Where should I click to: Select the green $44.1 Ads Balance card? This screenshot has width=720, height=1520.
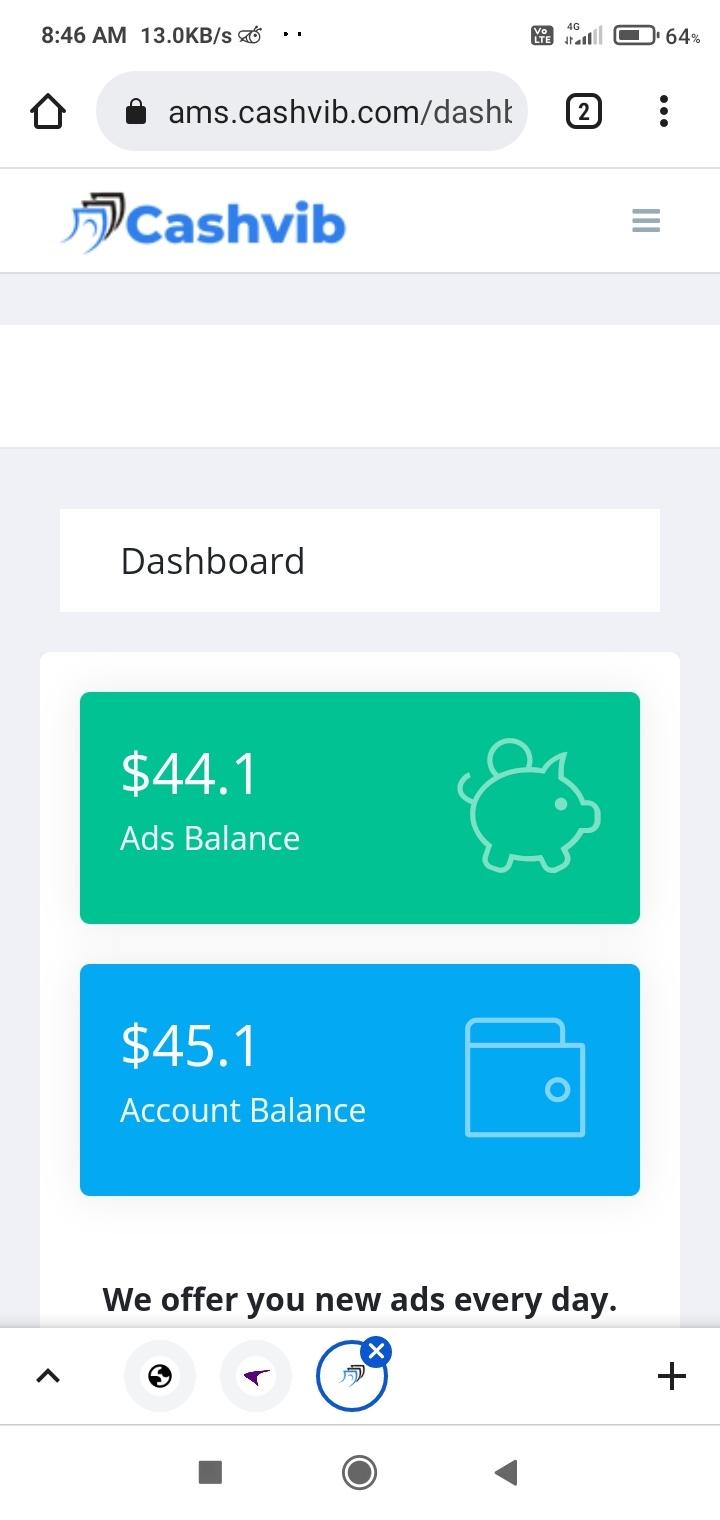360,806
